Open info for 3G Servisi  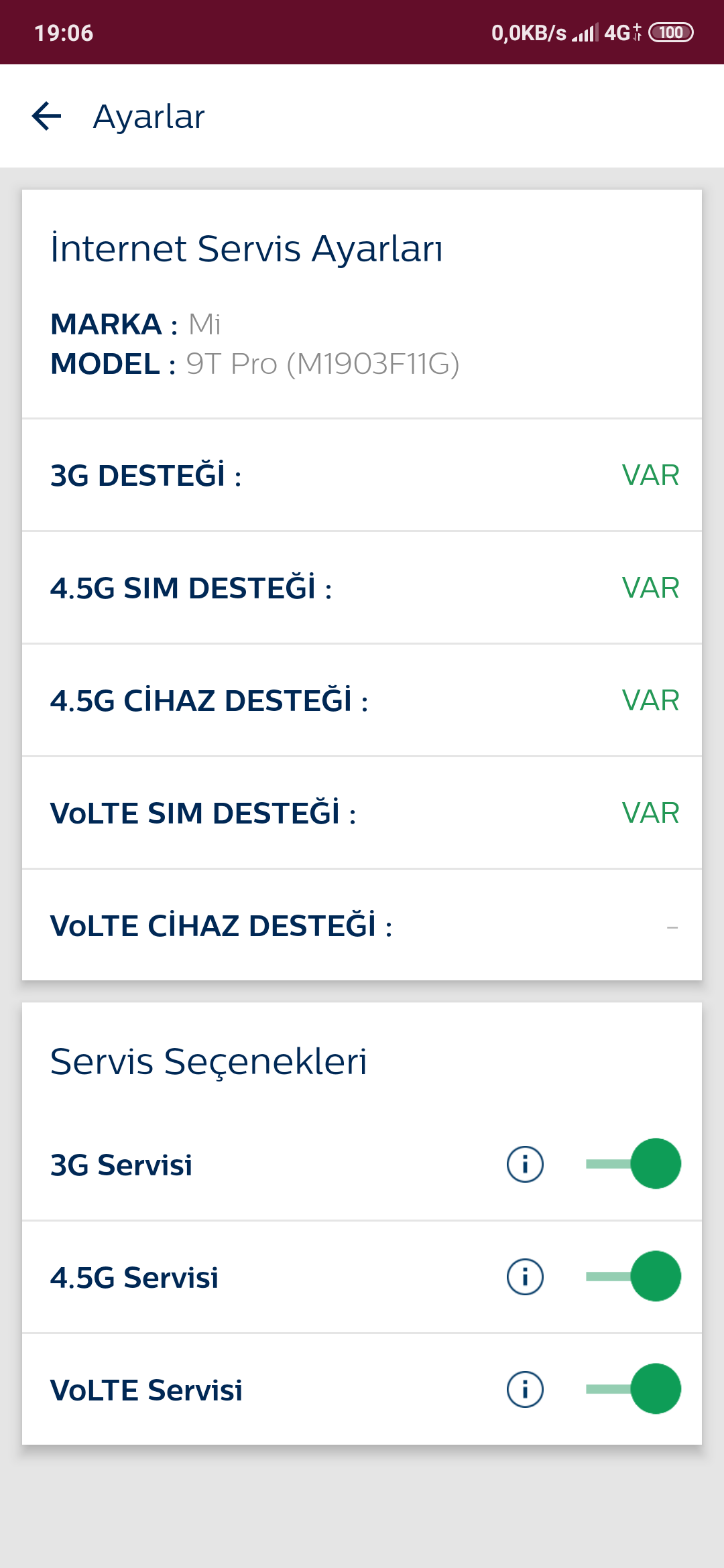(525, 1164)
